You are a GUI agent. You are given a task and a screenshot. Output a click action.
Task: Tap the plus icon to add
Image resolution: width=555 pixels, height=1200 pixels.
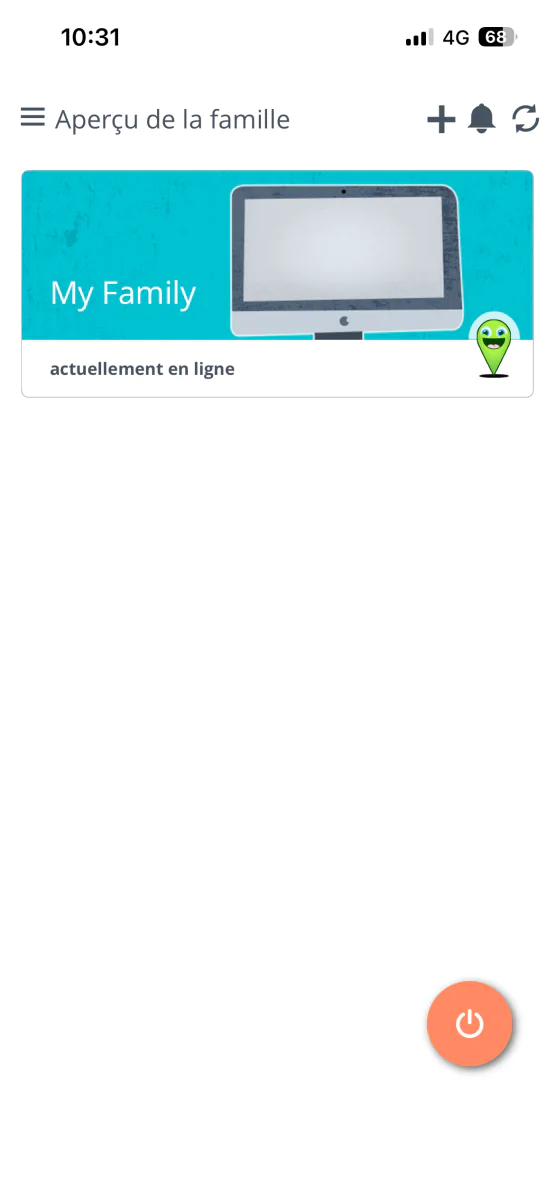[x=441, y=120]
